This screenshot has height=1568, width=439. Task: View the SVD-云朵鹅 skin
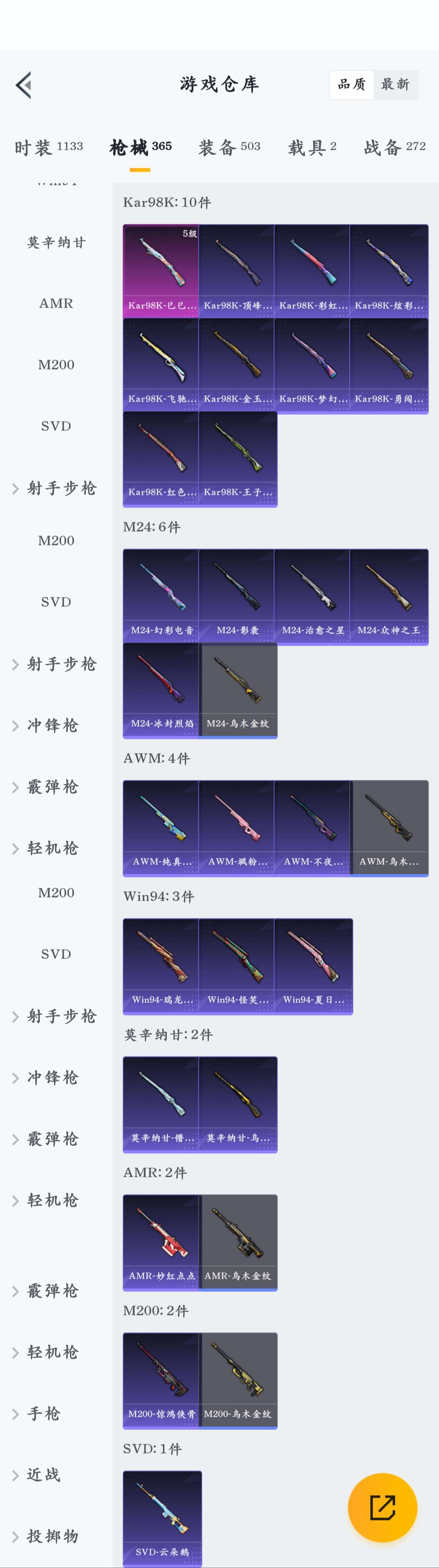point(161,1517)
